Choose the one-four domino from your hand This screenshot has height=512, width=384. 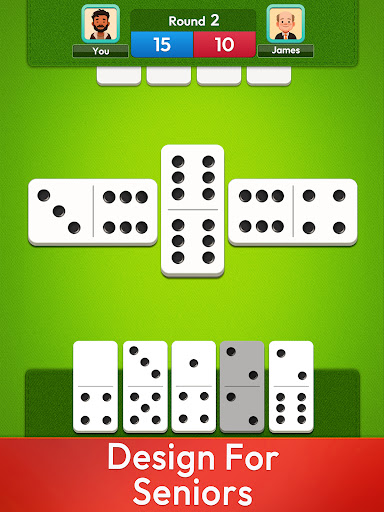click(x=194, y=387)
